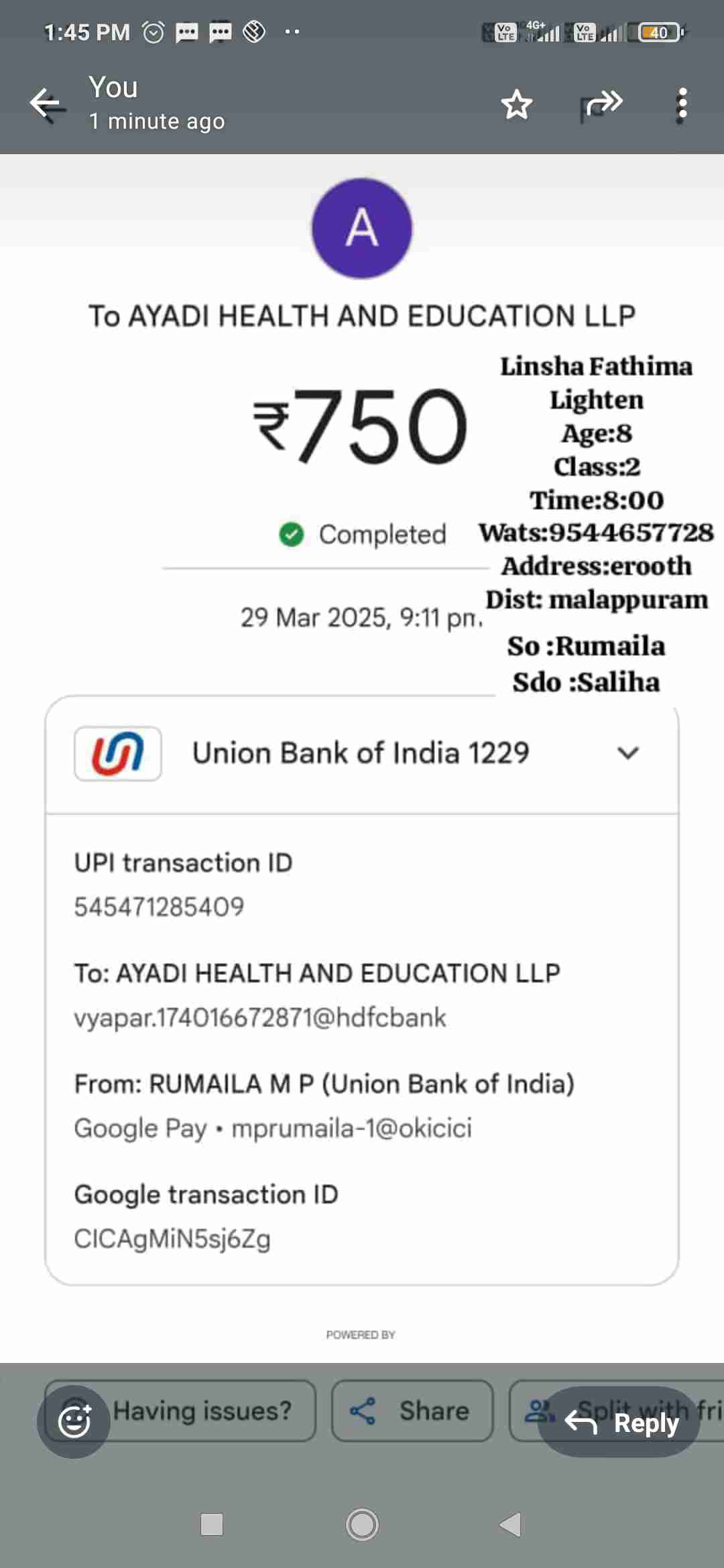Tap the Reply button
The image size is (724, 1568).
click(x=619, y=1421)
